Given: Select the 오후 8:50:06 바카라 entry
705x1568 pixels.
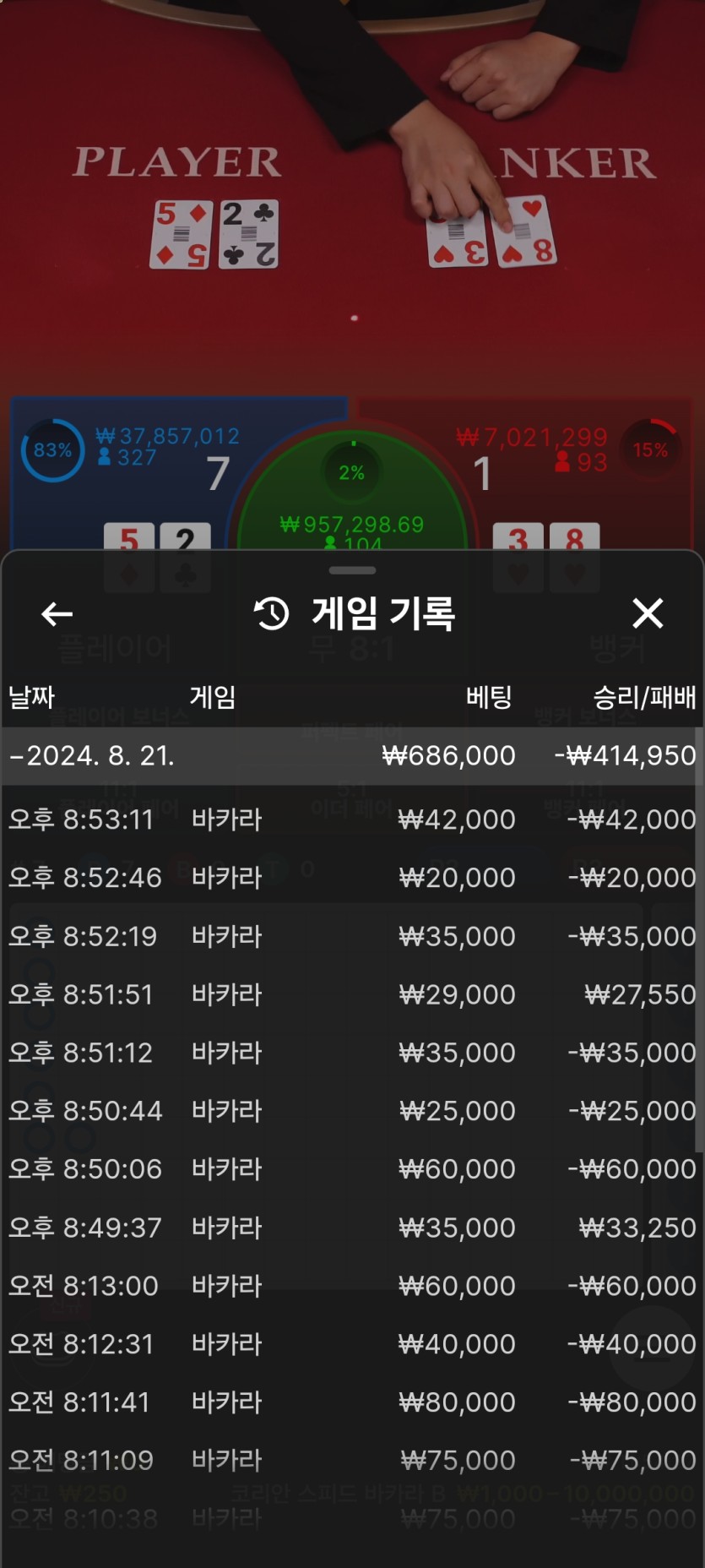Looking at the screenshot, I should pos(352,1168).
